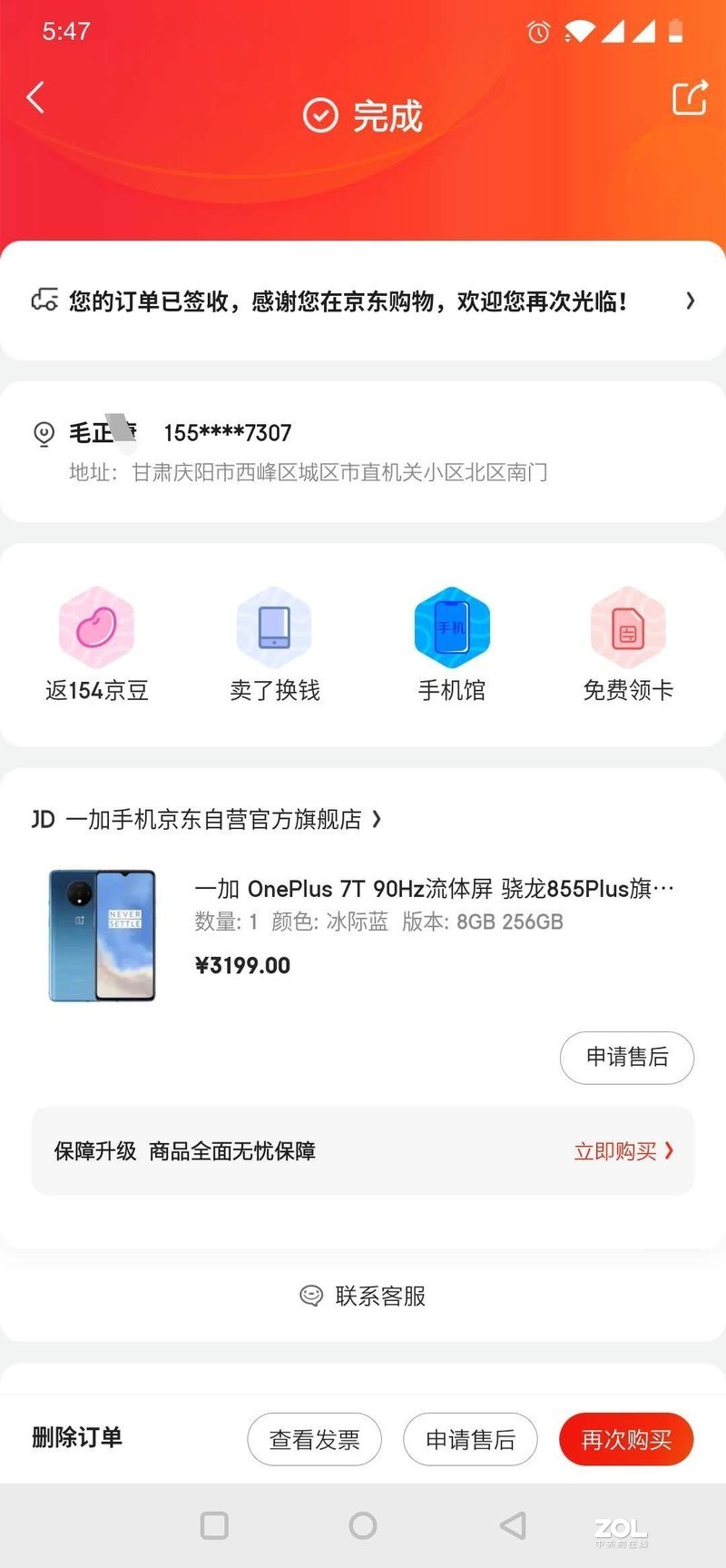The width and height of the screenshot is (726, 1568).
Task: Open the order delivery tracking details
Action: tap(363, 301)
